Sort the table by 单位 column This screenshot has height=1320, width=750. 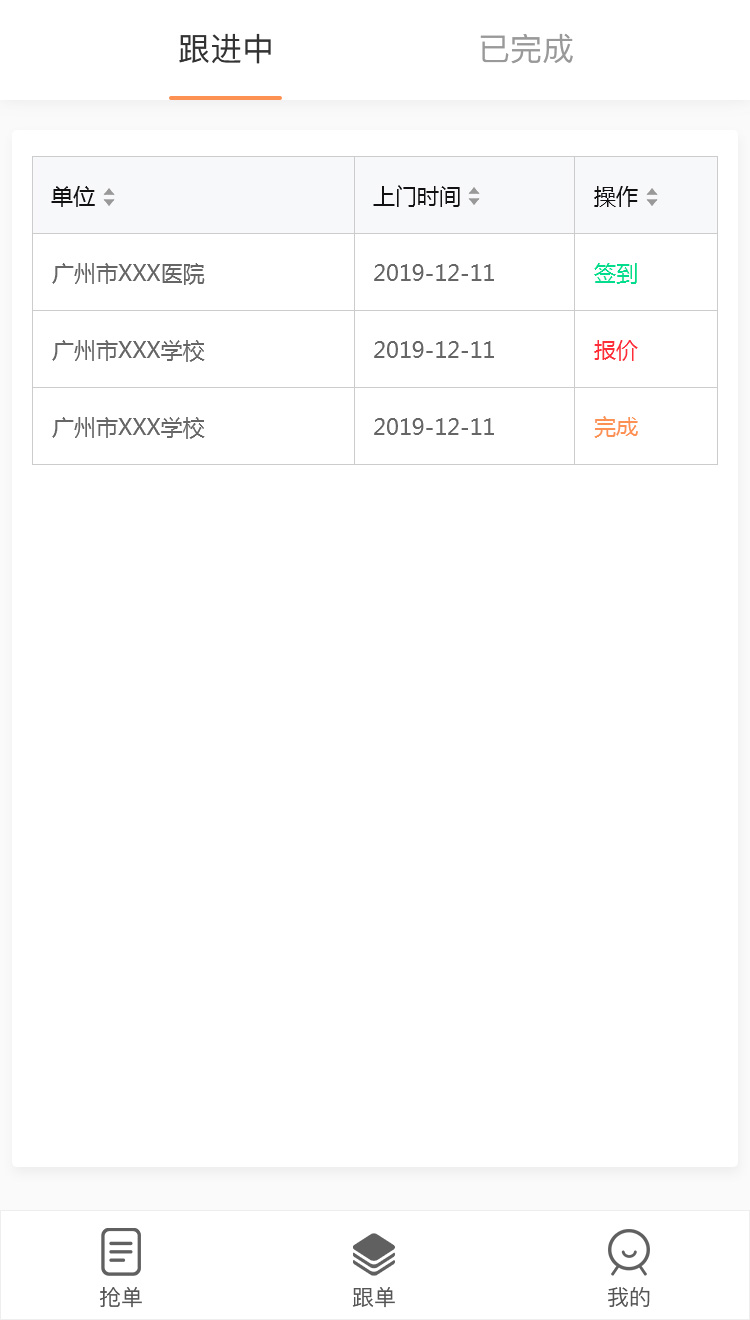(x=109, y=197)
